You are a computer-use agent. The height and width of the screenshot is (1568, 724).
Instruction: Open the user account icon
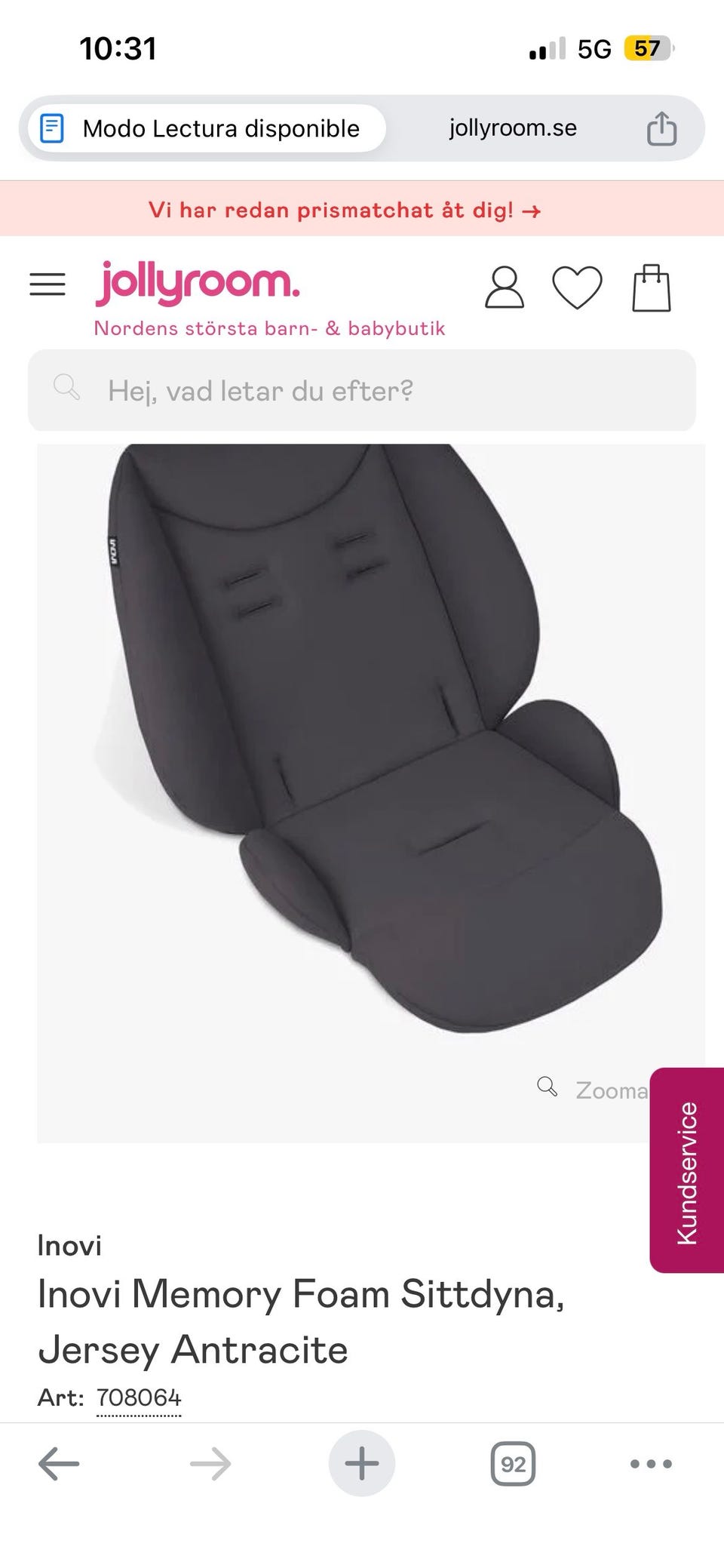504,287
